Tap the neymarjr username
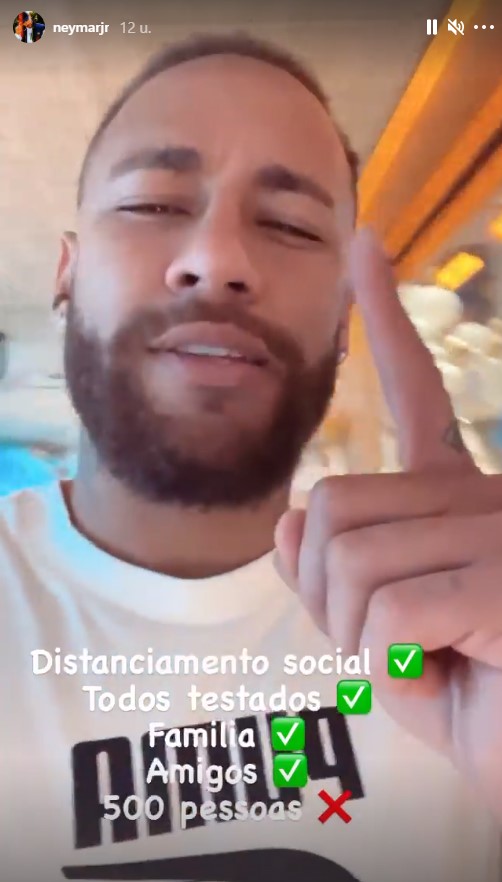502x882 pixels. (80, 27)
